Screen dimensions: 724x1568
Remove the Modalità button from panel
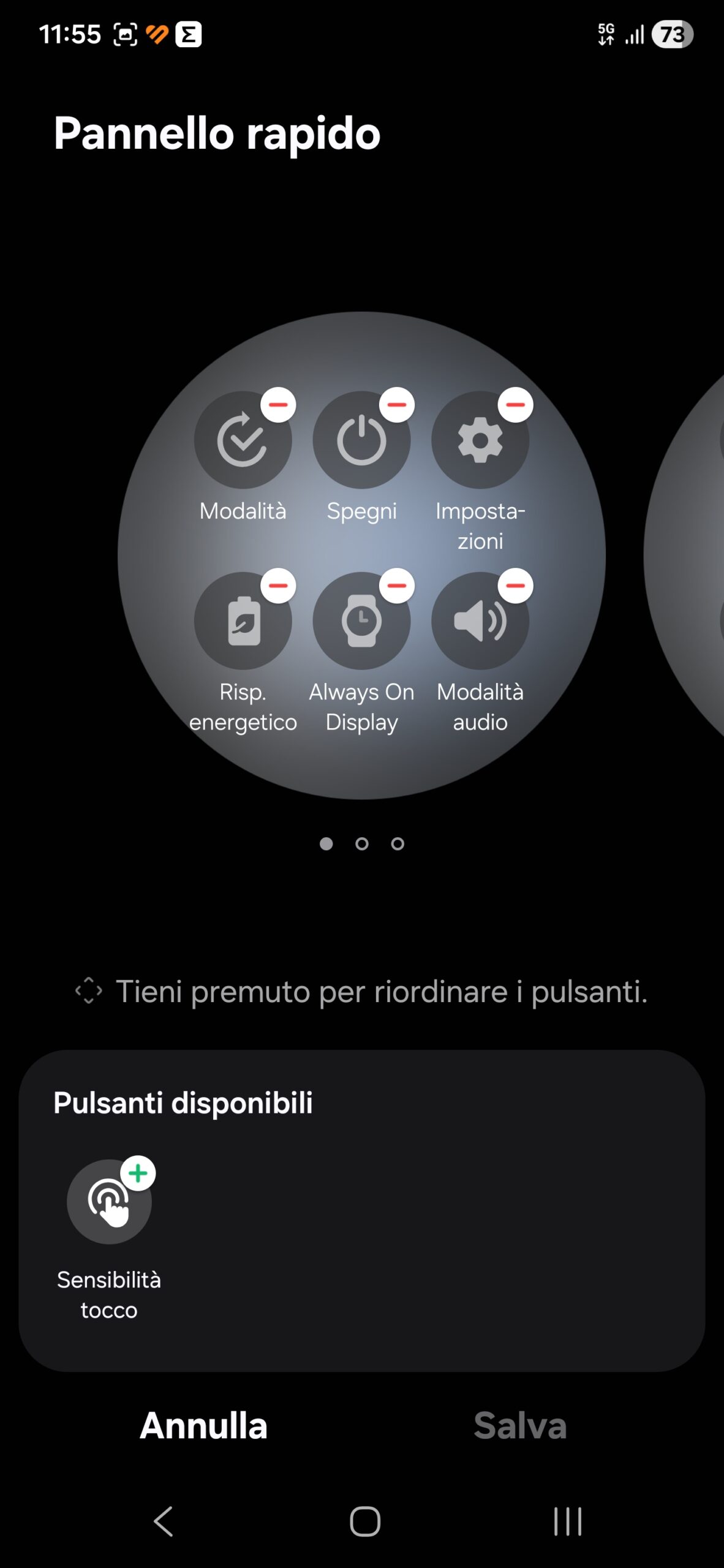(278, 405)
